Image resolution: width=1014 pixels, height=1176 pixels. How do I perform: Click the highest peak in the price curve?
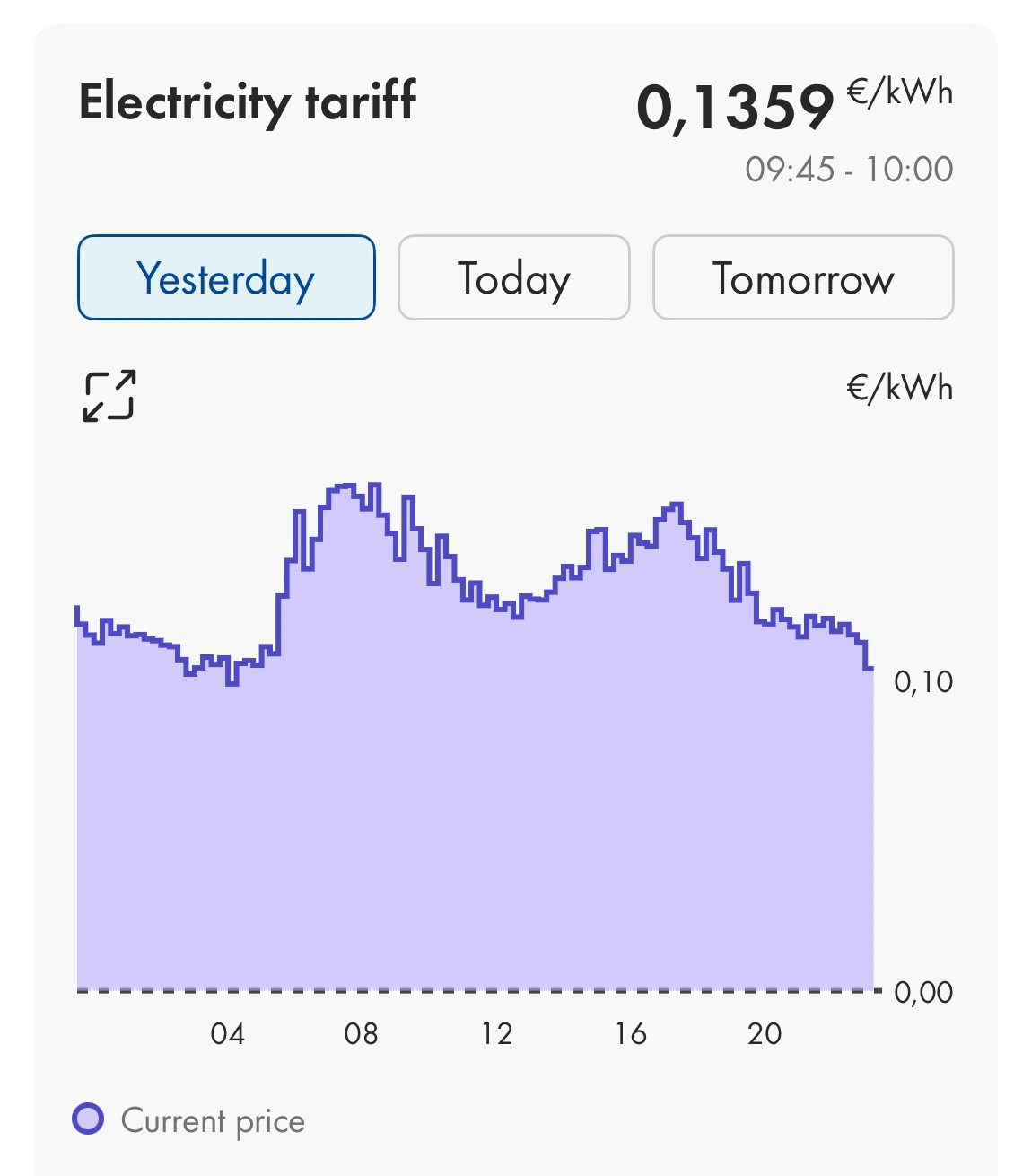coord(350,485)
